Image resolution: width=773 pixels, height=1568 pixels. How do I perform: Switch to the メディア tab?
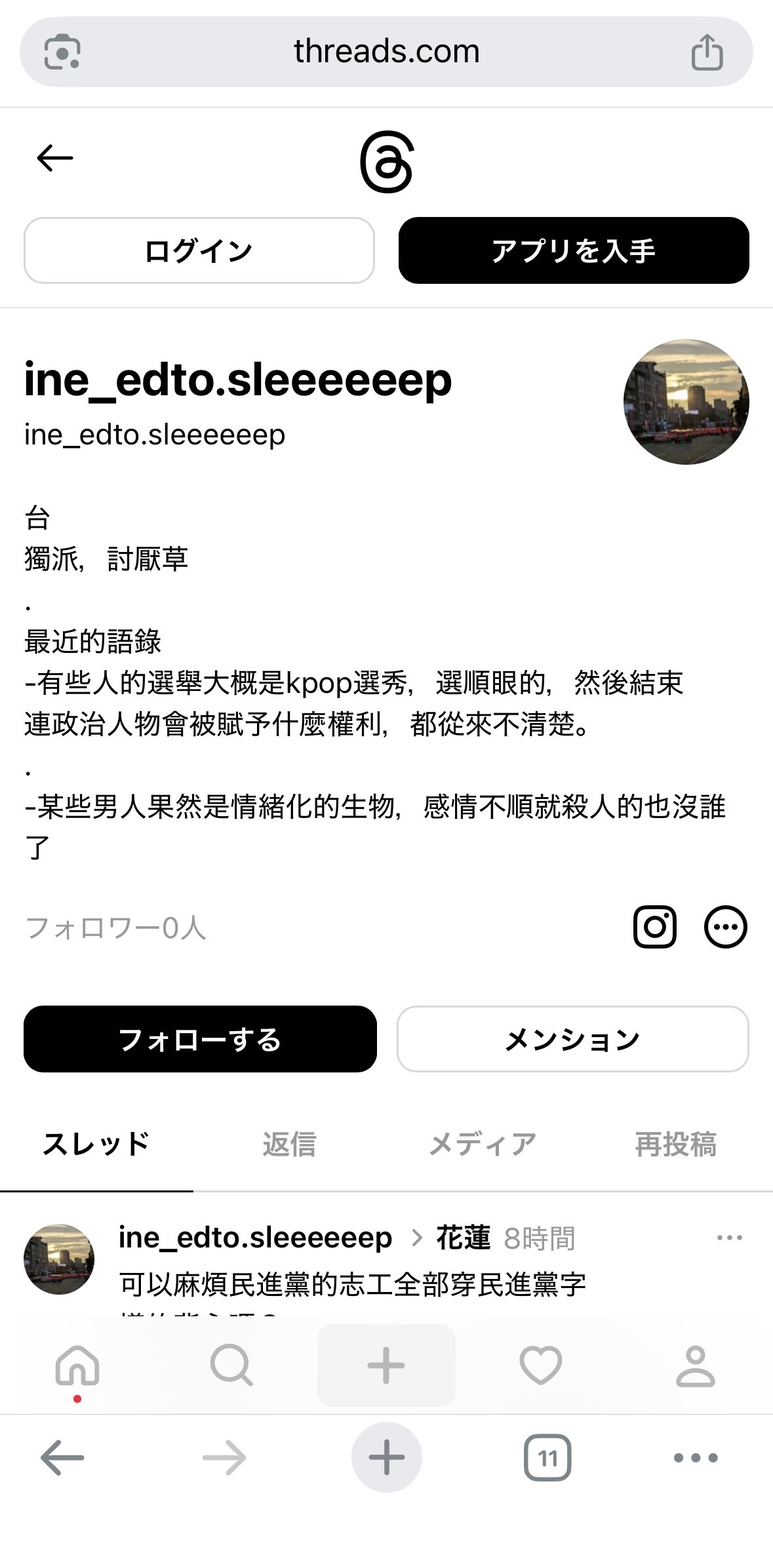pyautogui.click(x=483, y=1145)
